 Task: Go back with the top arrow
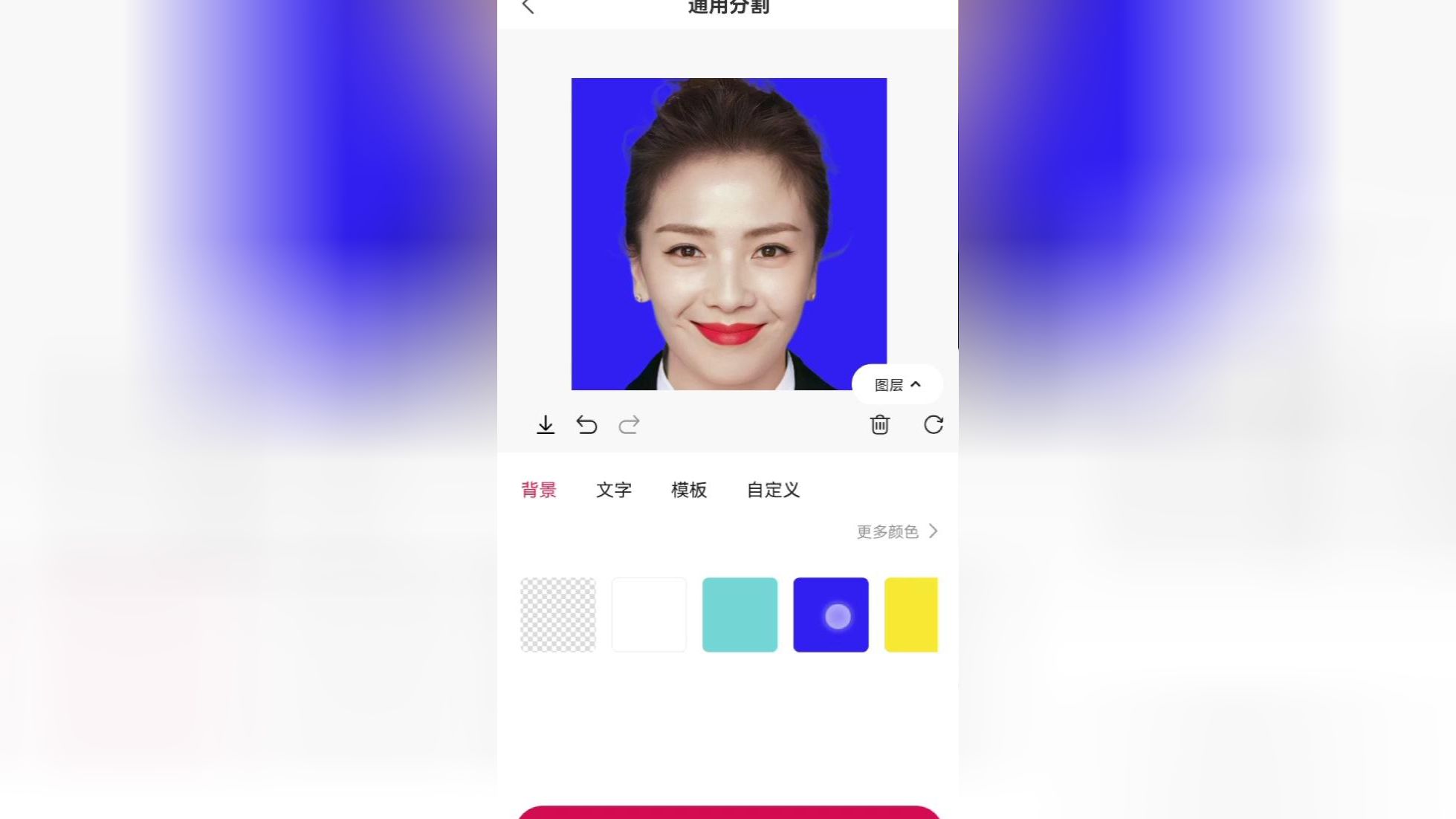click(528, 7)
